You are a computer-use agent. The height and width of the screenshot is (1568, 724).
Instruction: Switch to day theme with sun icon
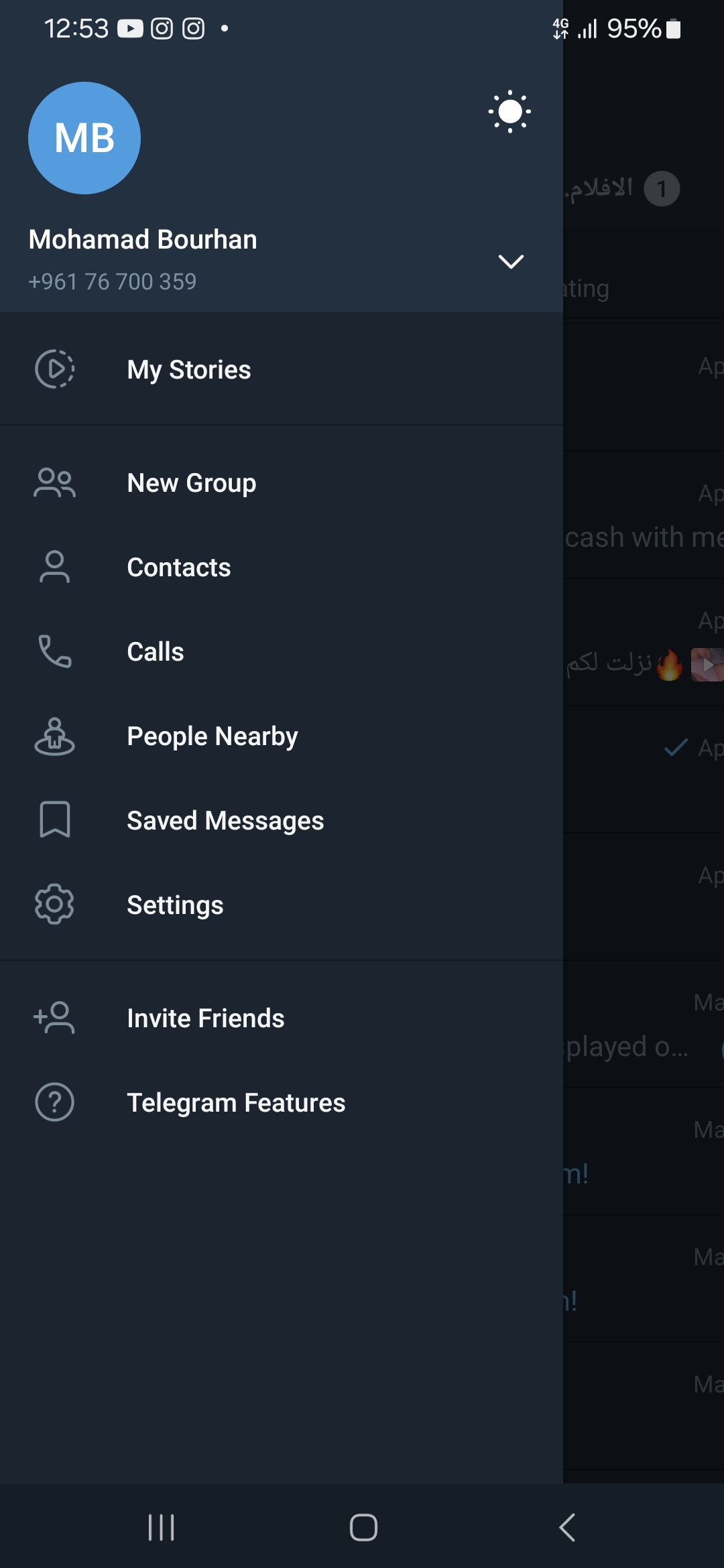[510, 111]
